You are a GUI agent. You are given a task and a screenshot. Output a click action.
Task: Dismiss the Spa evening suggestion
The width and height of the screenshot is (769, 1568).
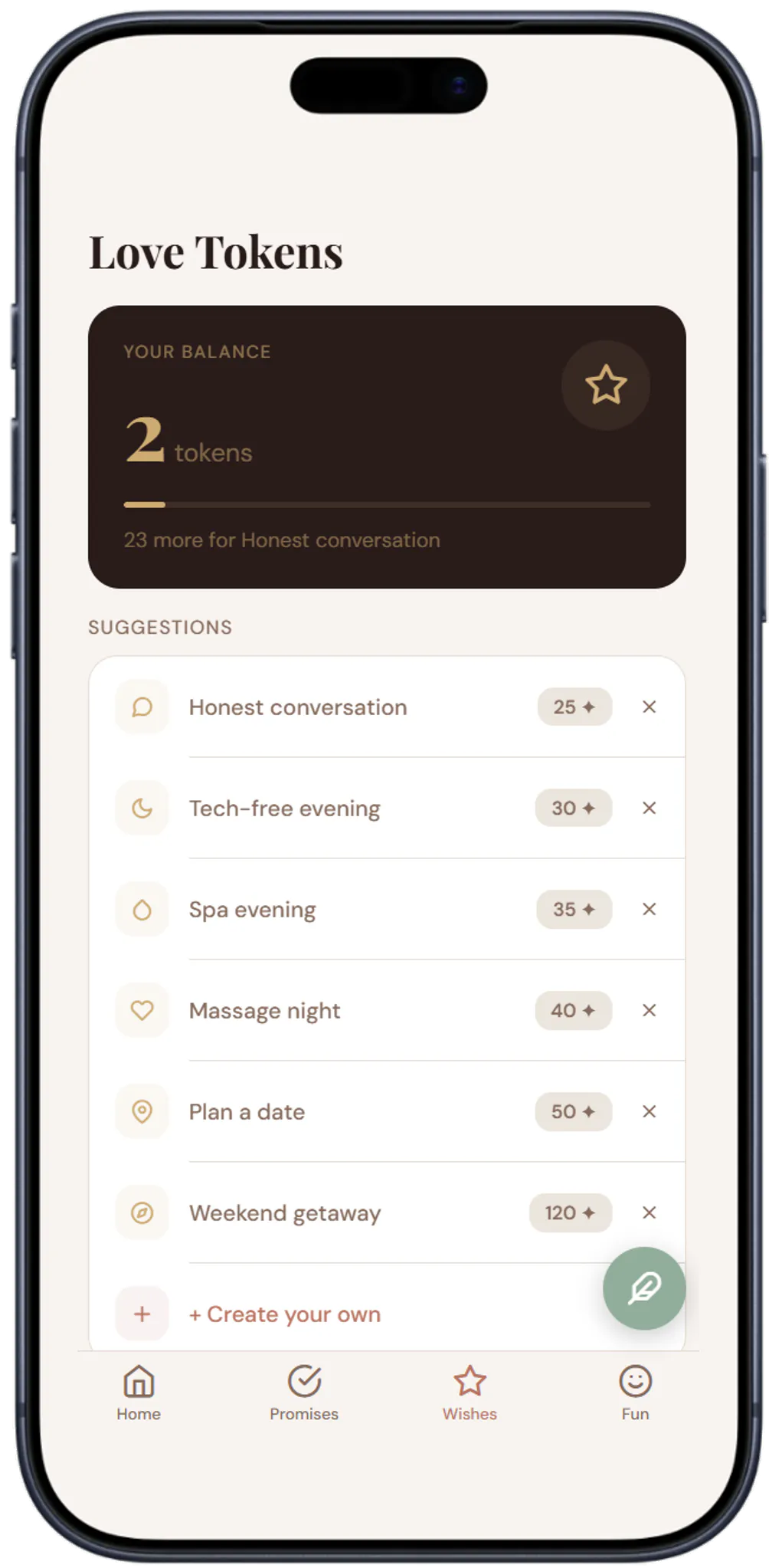click(x=649, y=909)
